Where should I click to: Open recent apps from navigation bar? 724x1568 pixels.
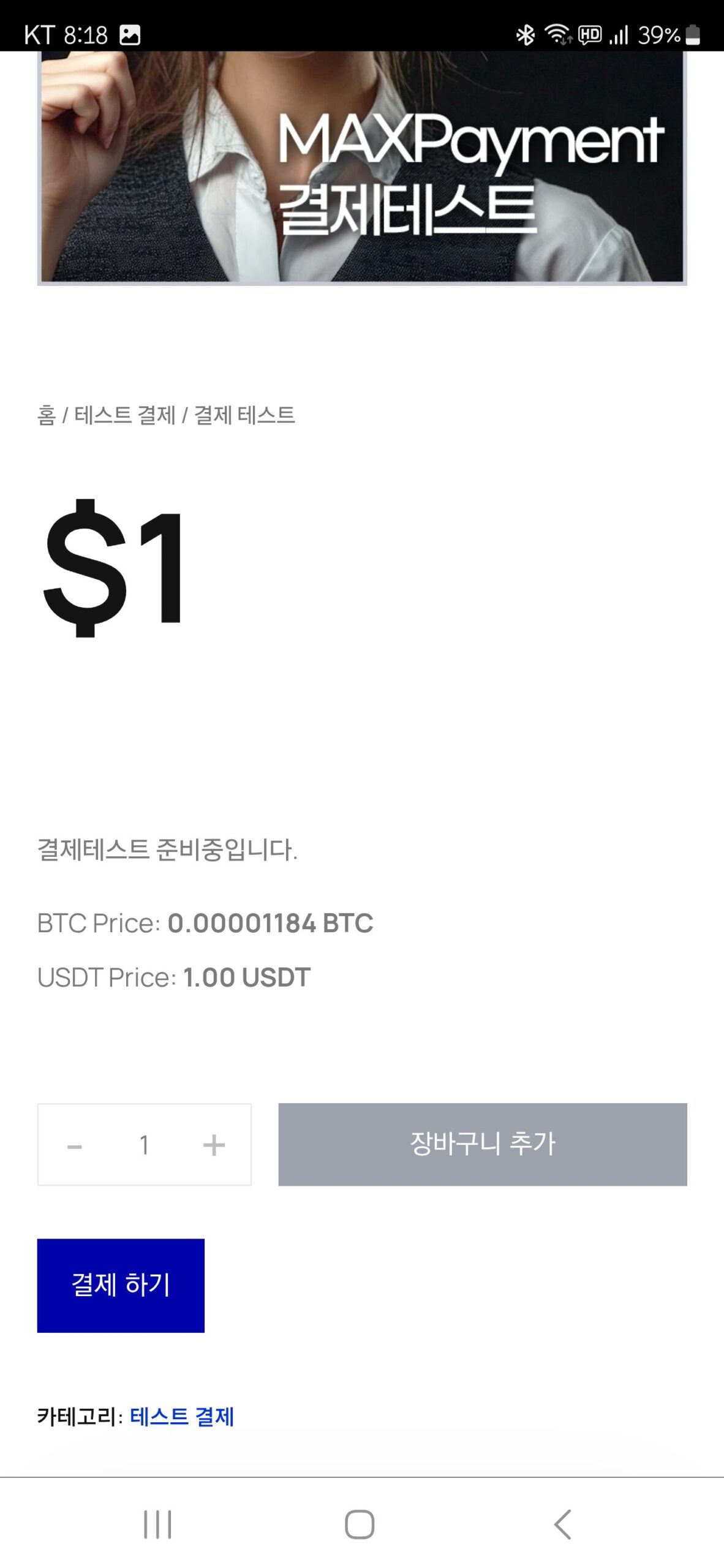tap(157, 1524)
